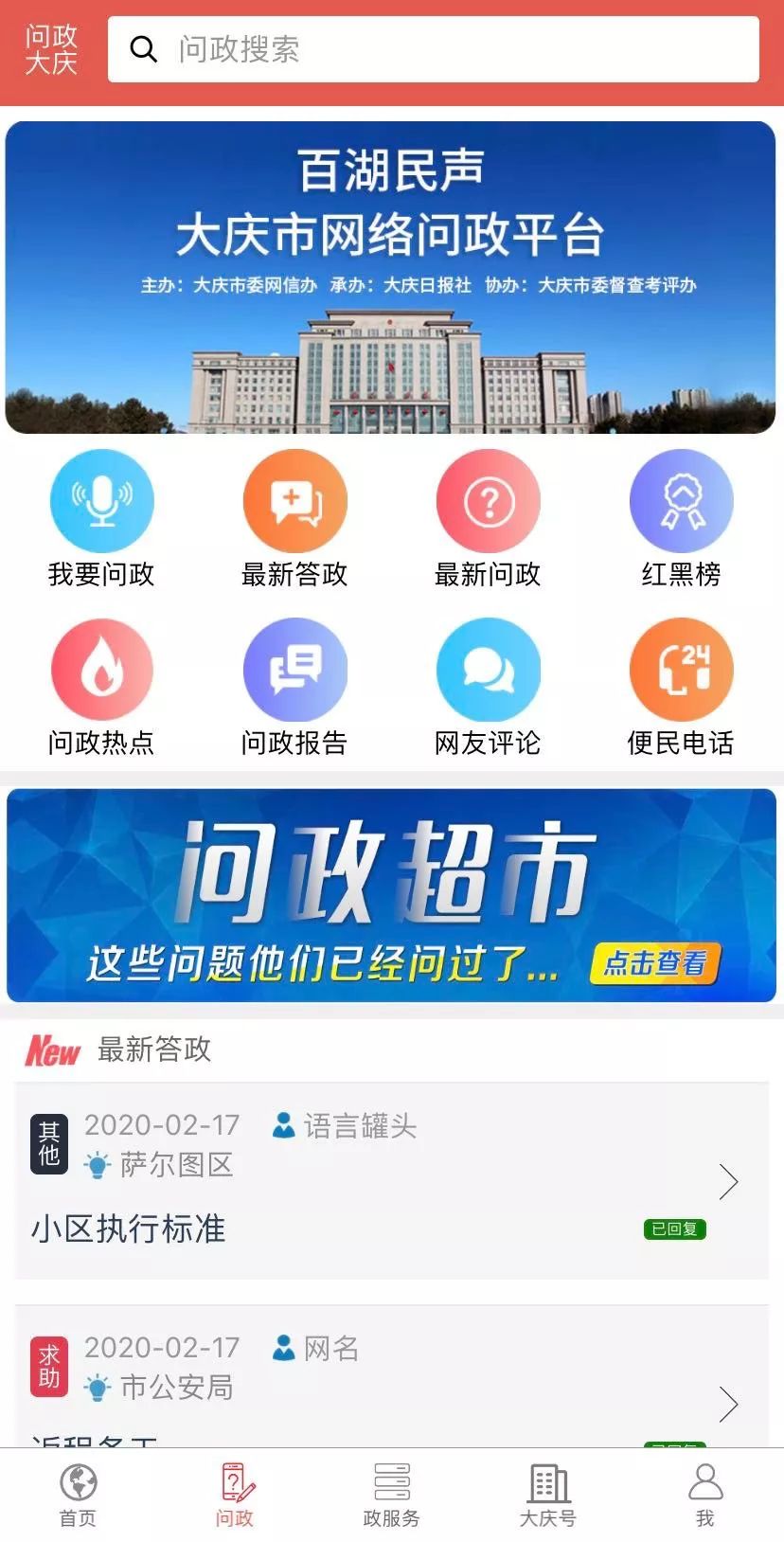Tap the 网友评论 comments icon
The image size is (784, 1542).
click(489, 669)
